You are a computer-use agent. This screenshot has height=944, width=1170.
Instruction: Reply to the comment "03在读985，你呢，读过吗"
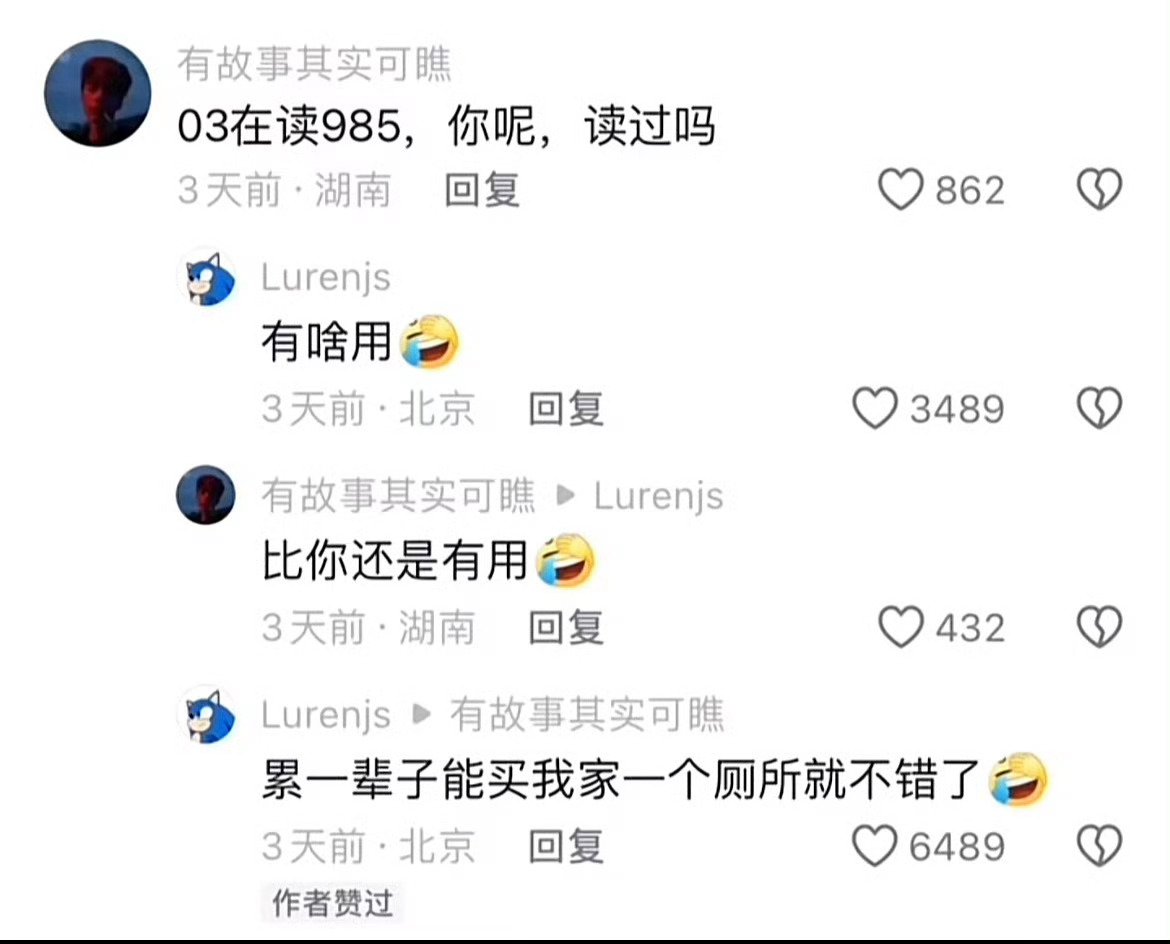point(482,189)
